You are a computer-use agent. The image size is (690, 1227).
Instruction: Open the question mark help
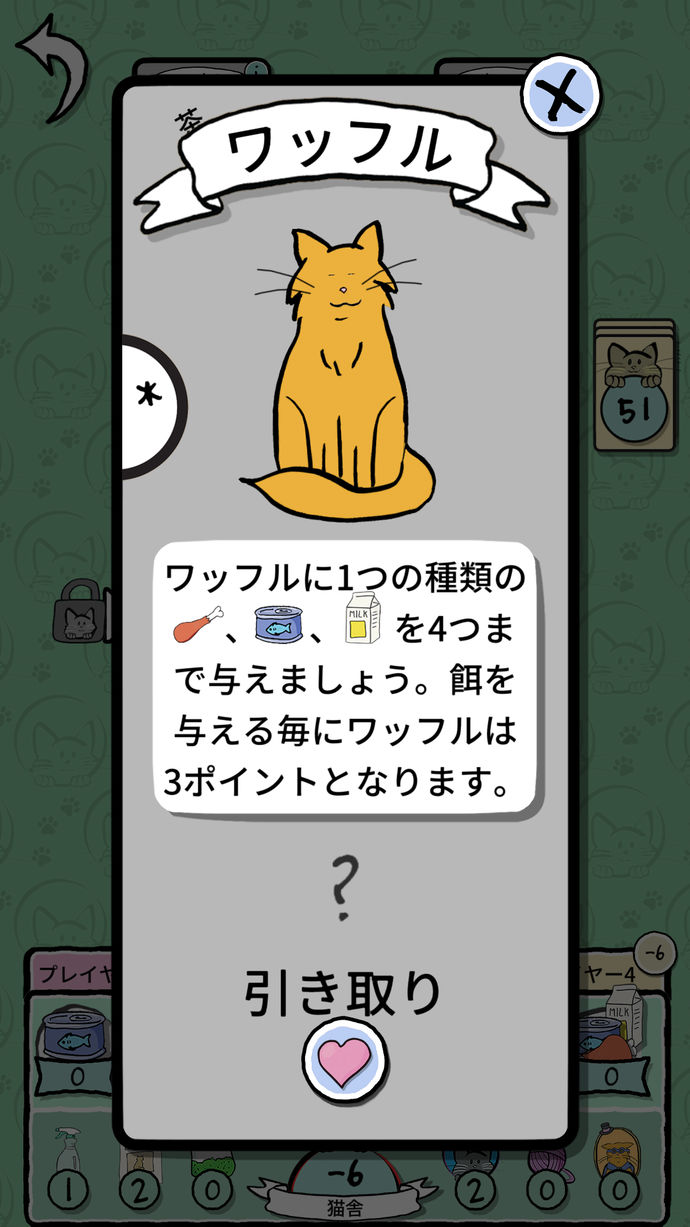[344, 888]
